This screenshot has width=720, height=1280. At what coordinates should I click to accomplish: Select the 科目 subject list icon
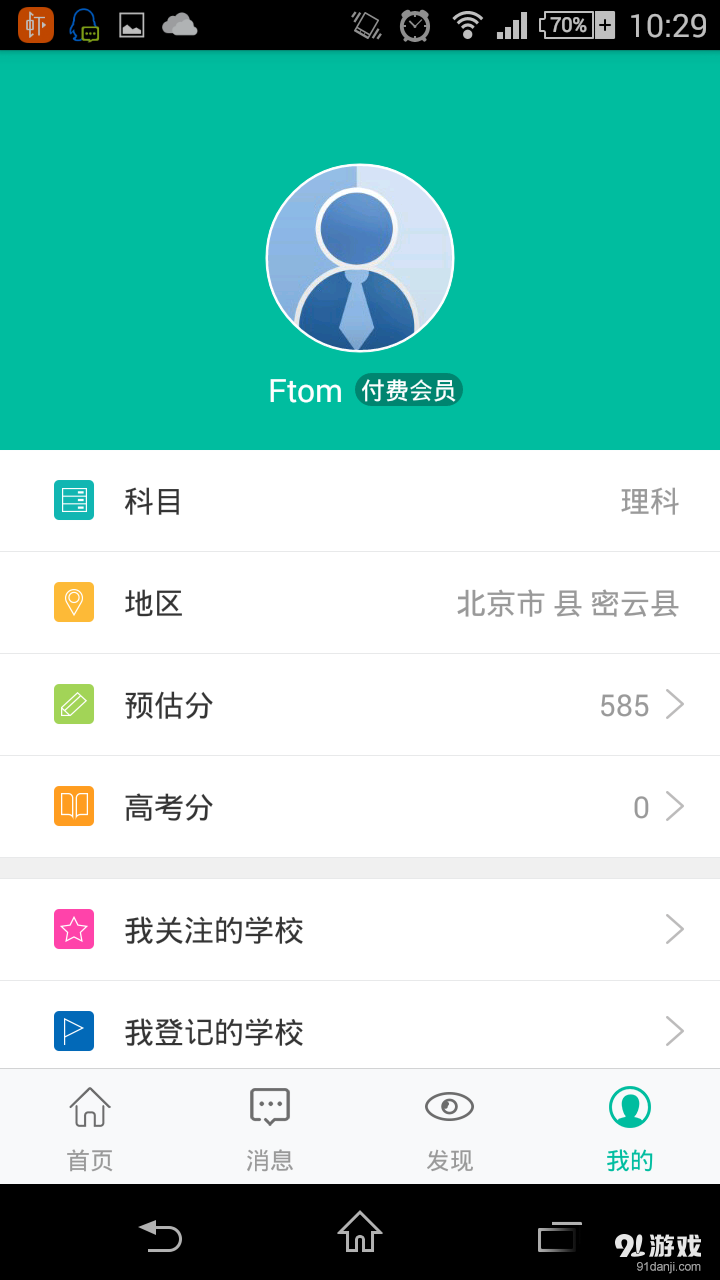pos(73,500)
